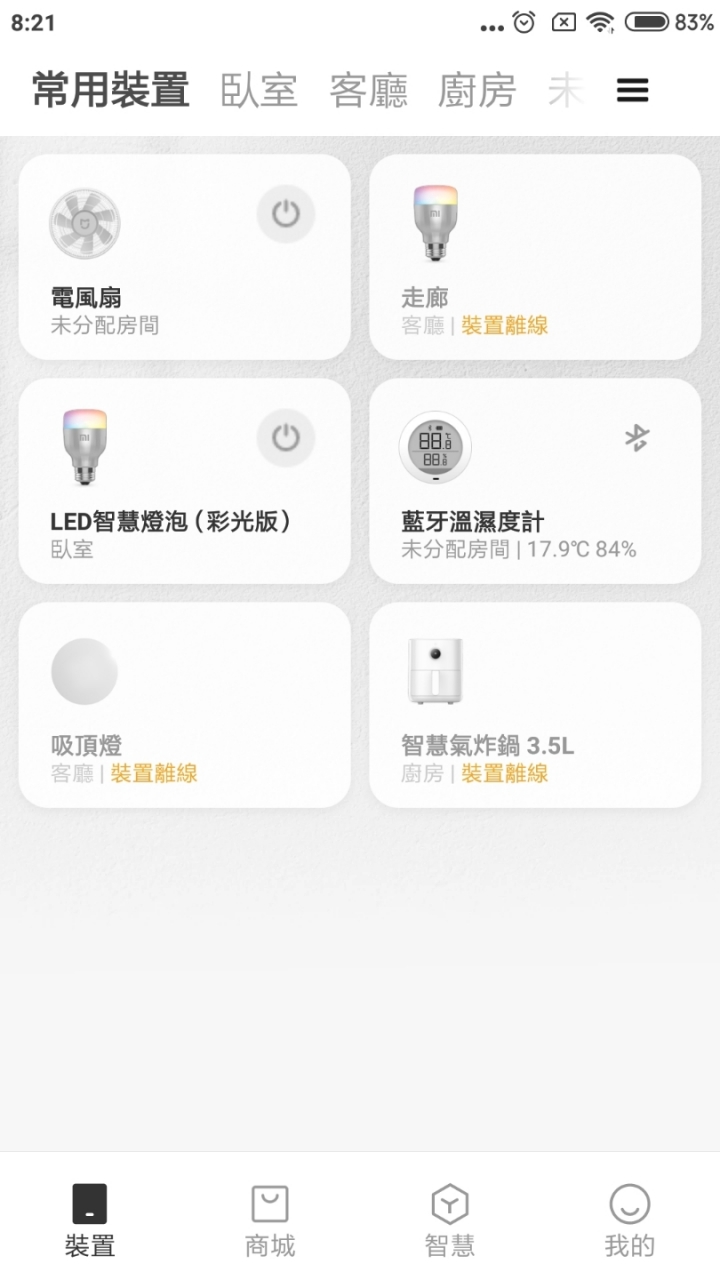This screenshot has height=1280, width=720.
Task: Open the 吸頂燈 device card
Action: tap(184, 705)
